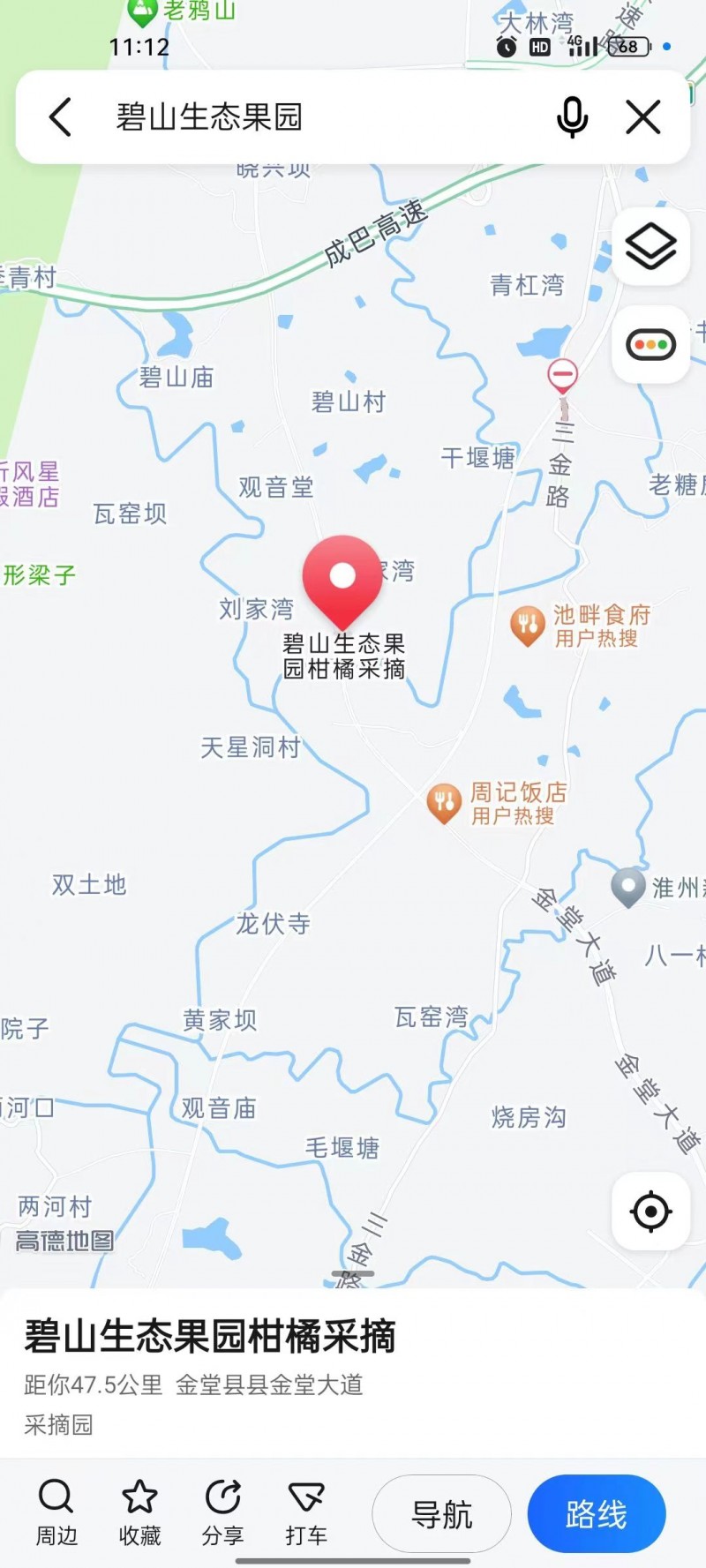This screenshot has width=706, height=1568.
Task: Select the 池畔食府 restaurant marker
Action: point(528,624)
